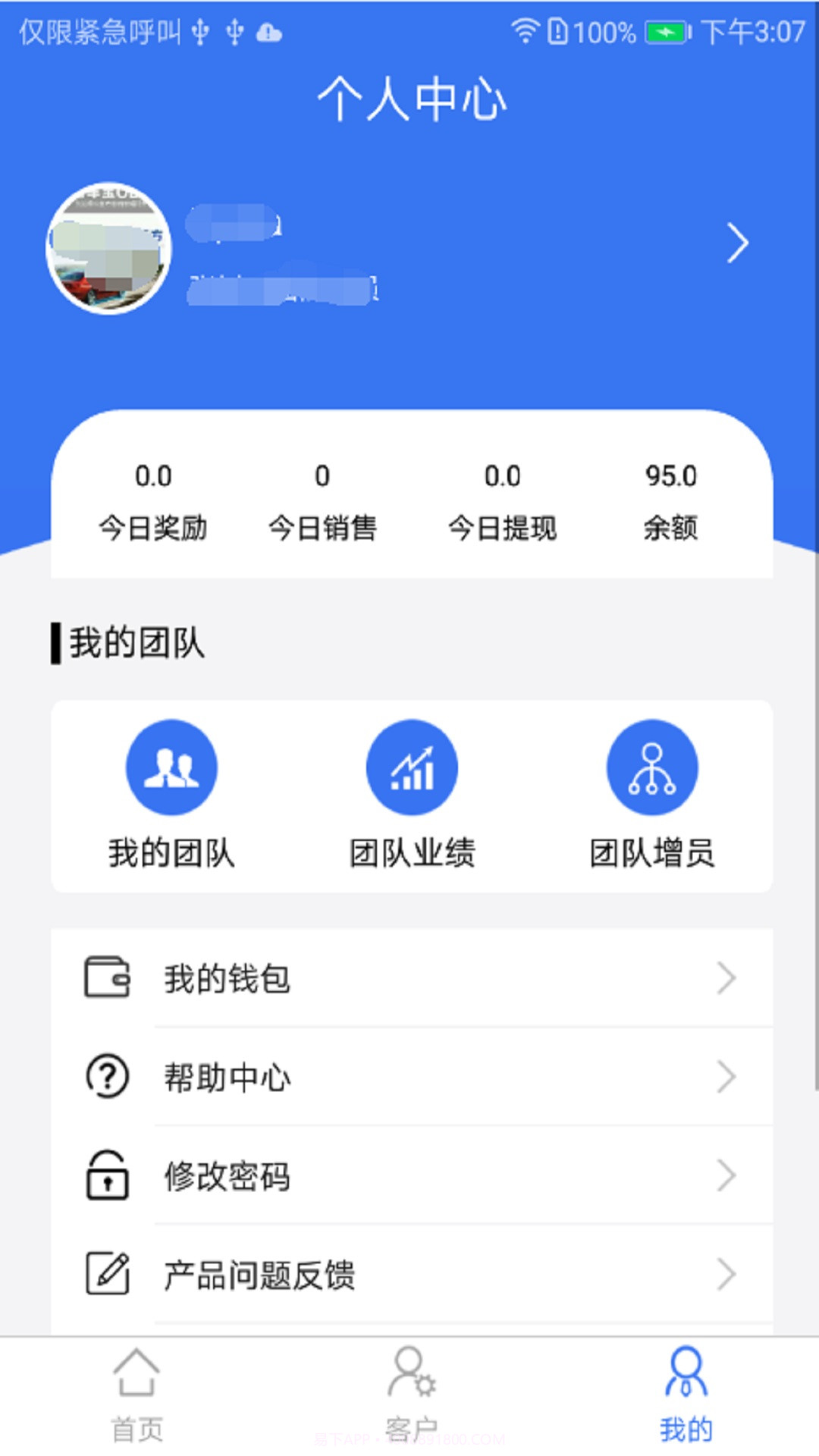This screenshot has width=819, height=1456.
Task: Select the 团队业绩 performance chart icon
Action: click(412, 767)
